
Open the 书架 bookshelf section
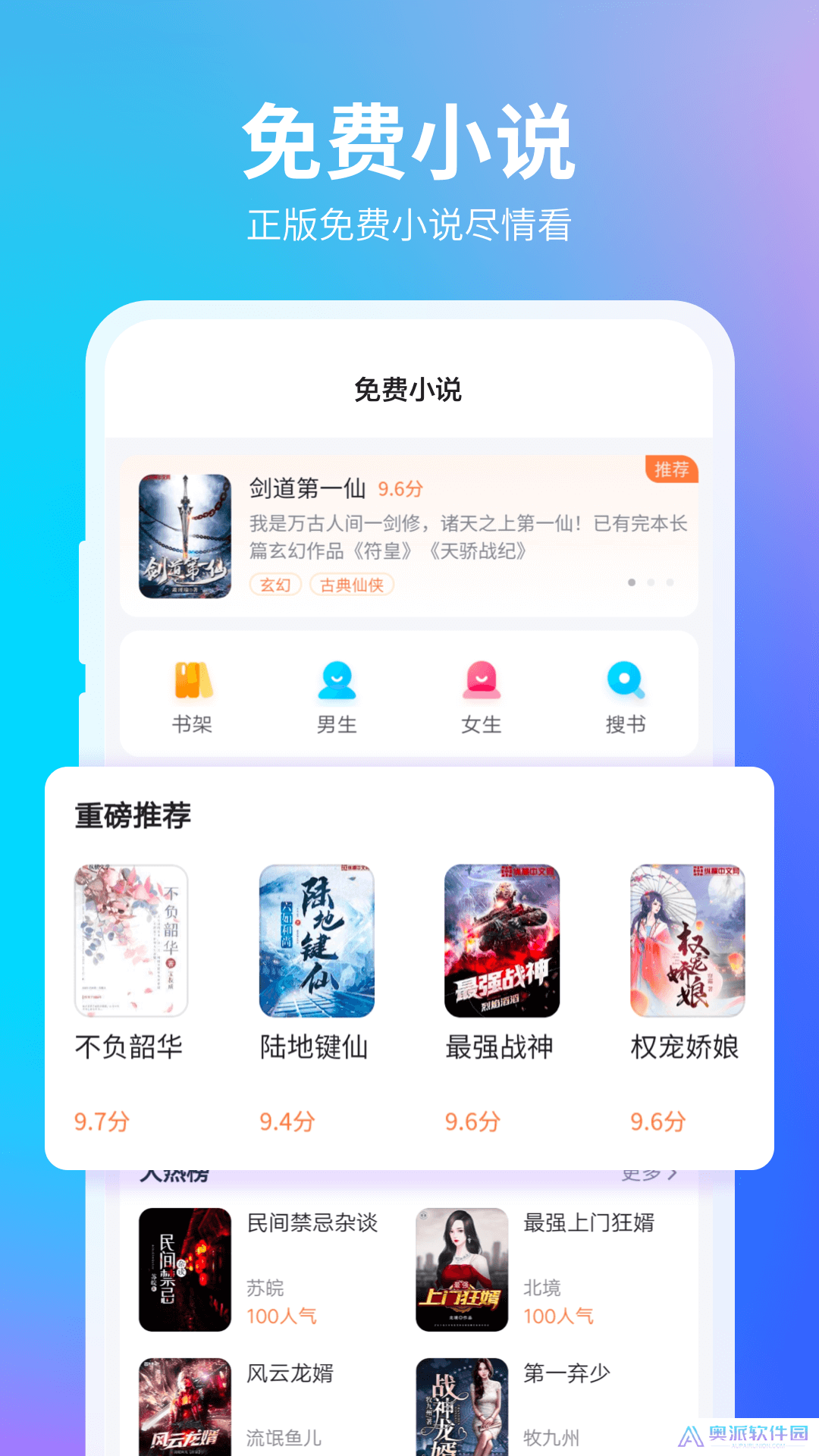tap(192, 694)
